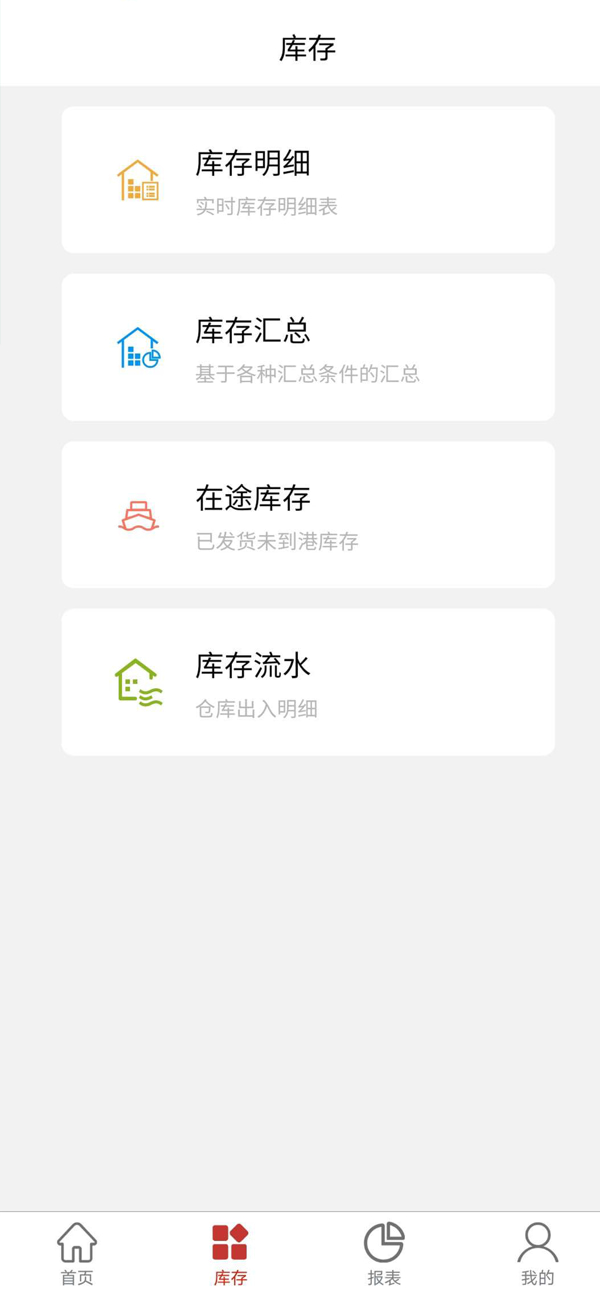Image resolution: width=600 pixels, height=1299 pixels.
Task: Switch to the 首页 tab
Action: pos(77,1255)
